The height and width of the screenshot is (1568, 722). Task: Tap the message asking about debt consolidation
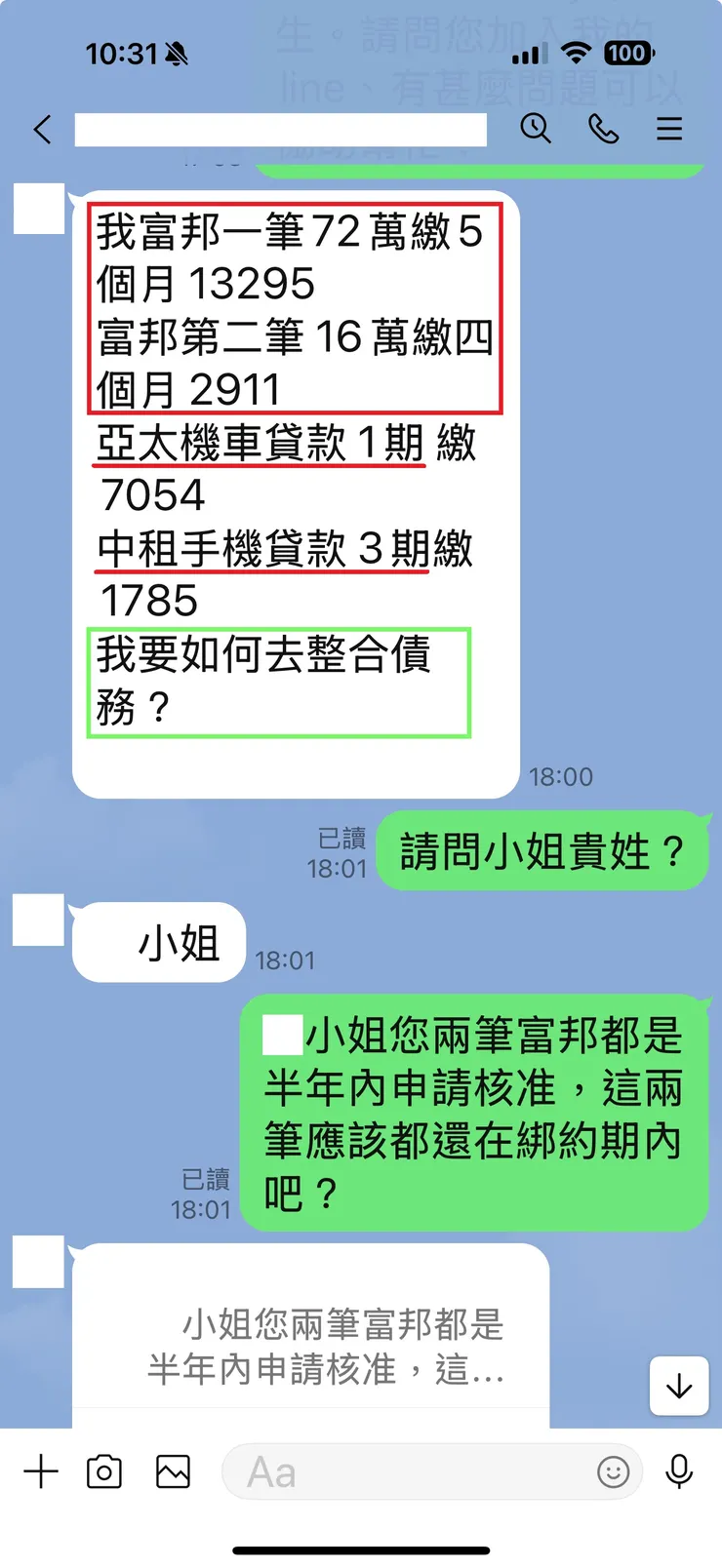tap(279, 682)
